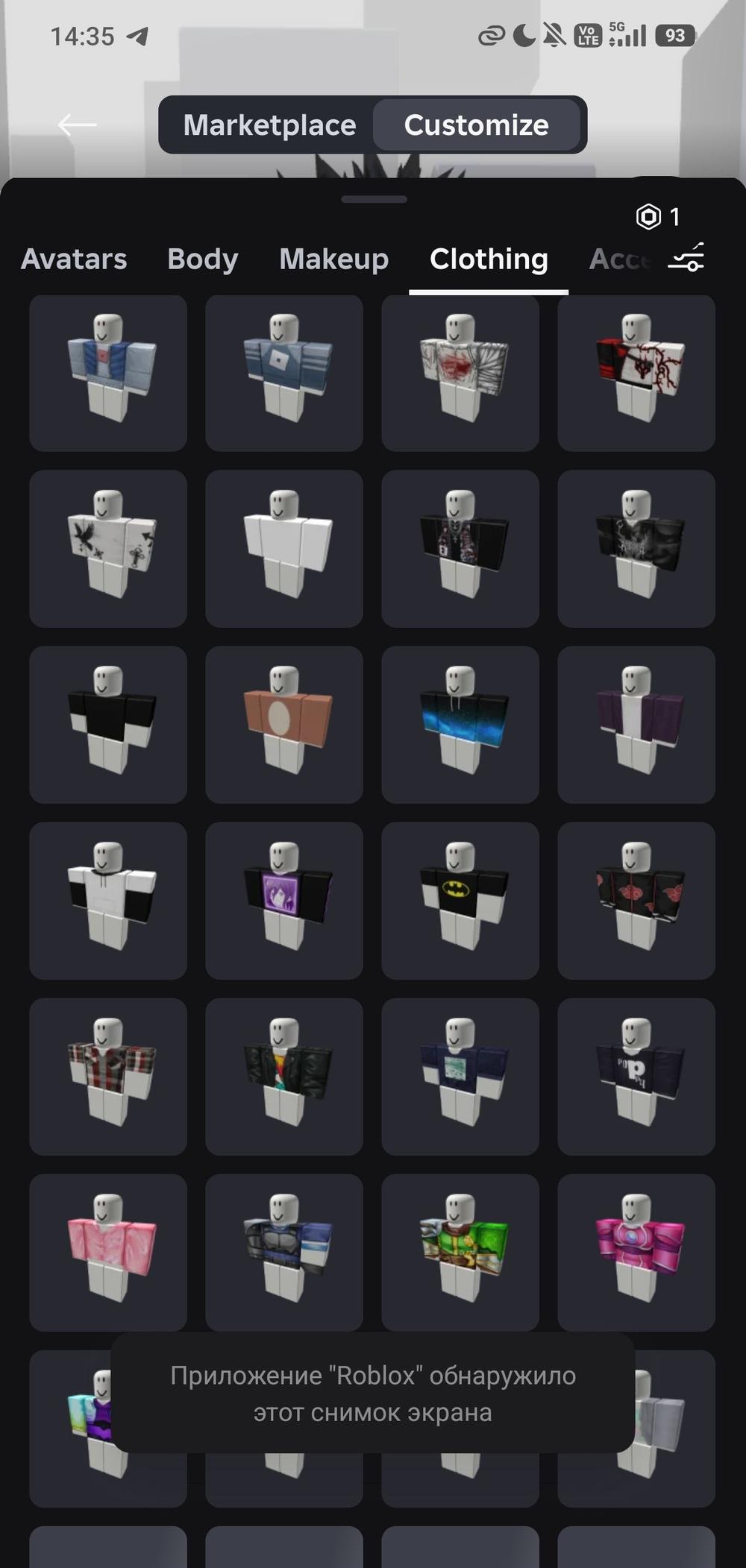
Task: Select the Clothing tab
Action: point(489,259)
